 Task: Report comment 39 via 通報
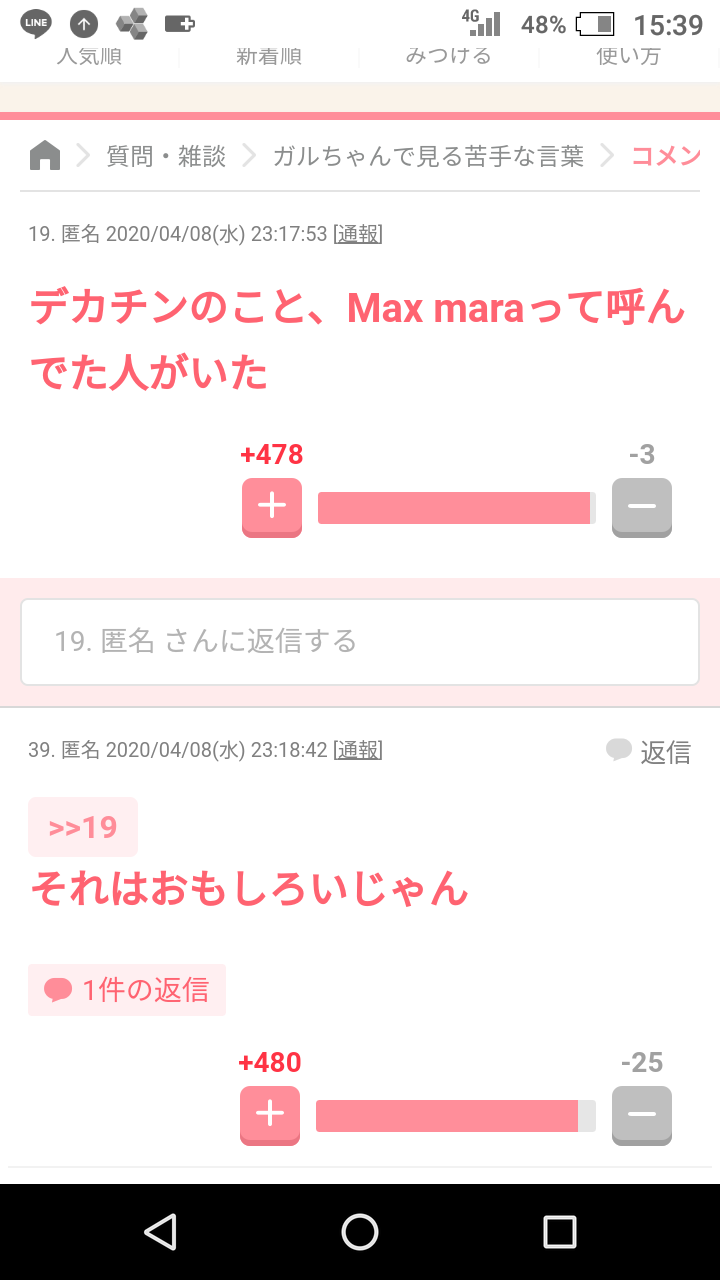[357, 750]
